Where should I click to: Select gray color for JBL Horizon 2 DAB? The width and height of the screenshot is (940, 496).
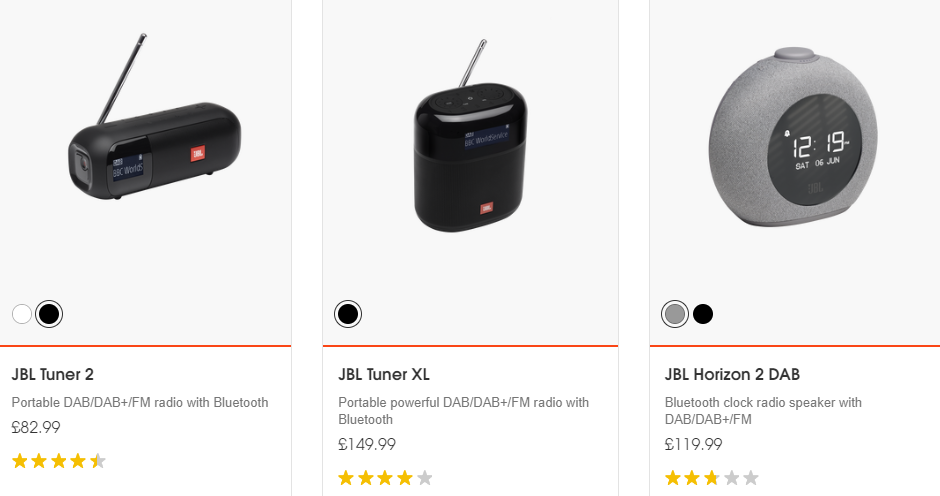pos(675,314)
